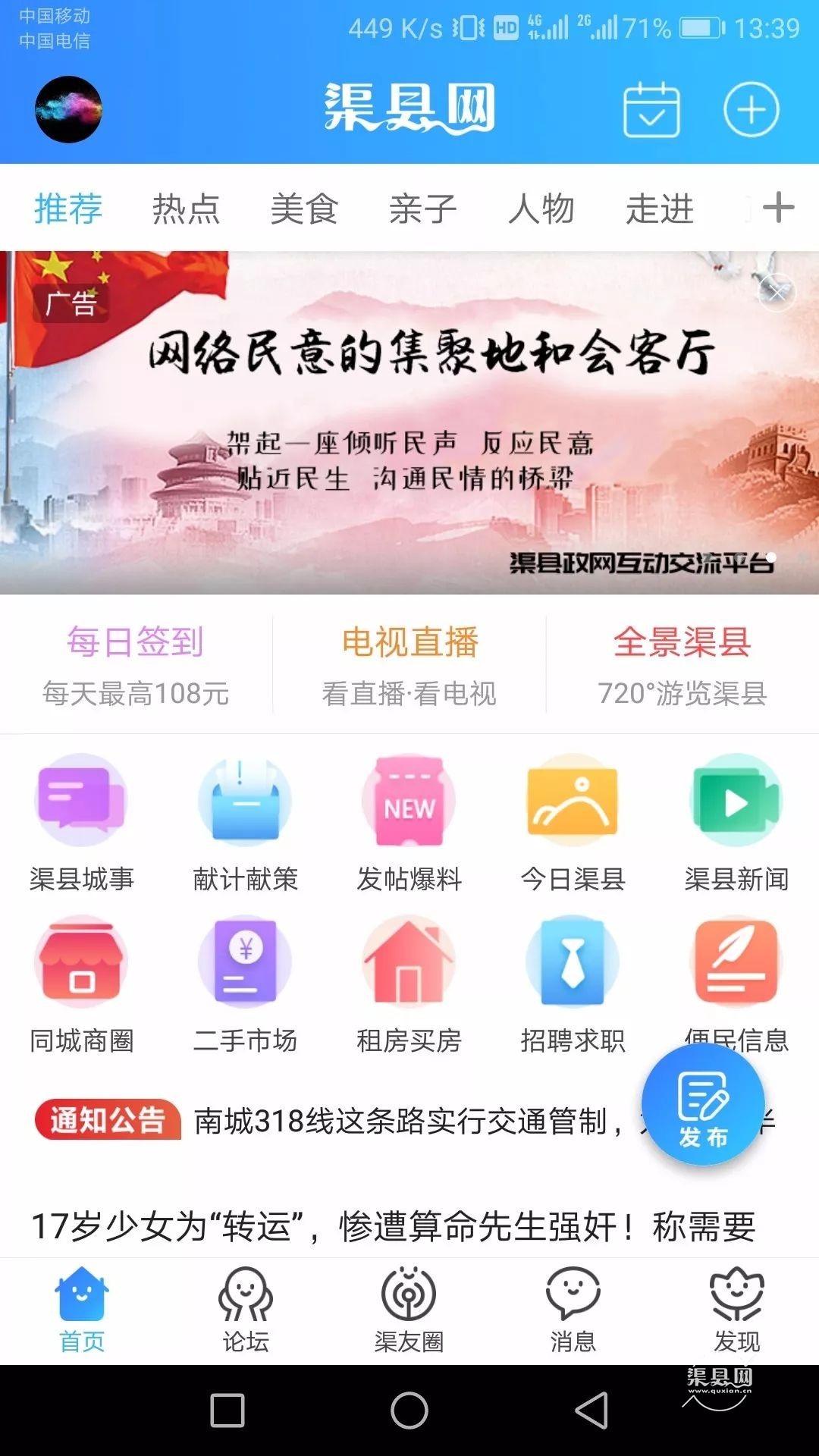Add more channels with the plus icon

pyautogui.click(x=778, y=208)
